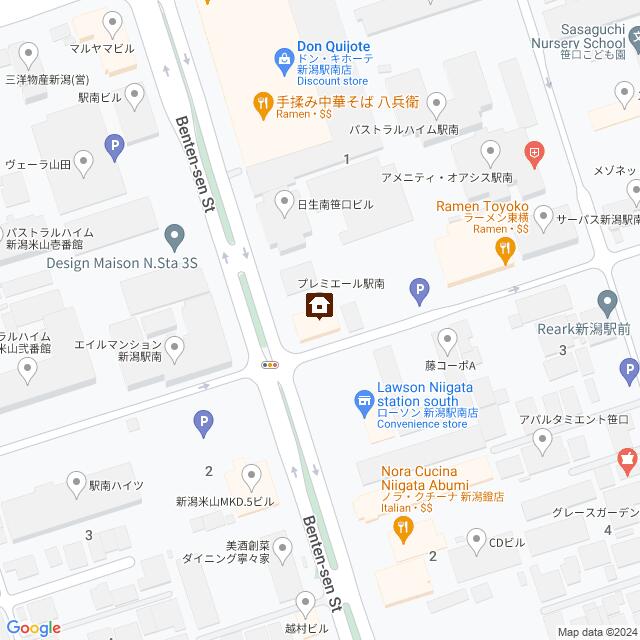This screenshot has height=640, width=640.
Task: Open the 手揉み中華そば 八兵衛 ramen pin
Action: pyautogui.click(x=261, y=101)
